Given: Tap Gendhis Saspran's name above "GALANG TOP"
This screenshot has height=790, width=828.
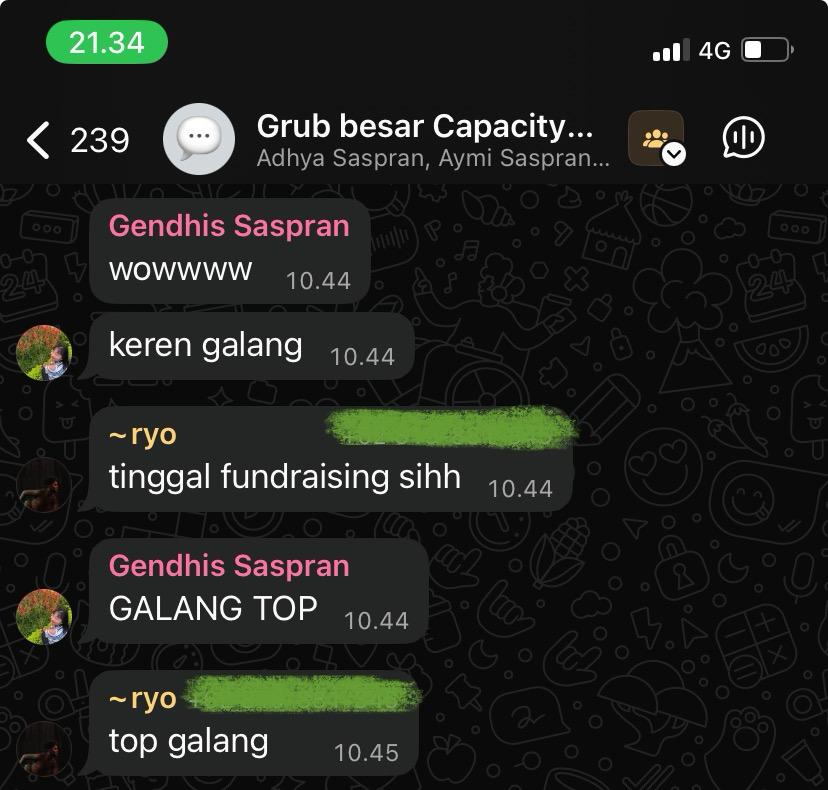Looking at the screenshot, I should (x=229, y=566).
